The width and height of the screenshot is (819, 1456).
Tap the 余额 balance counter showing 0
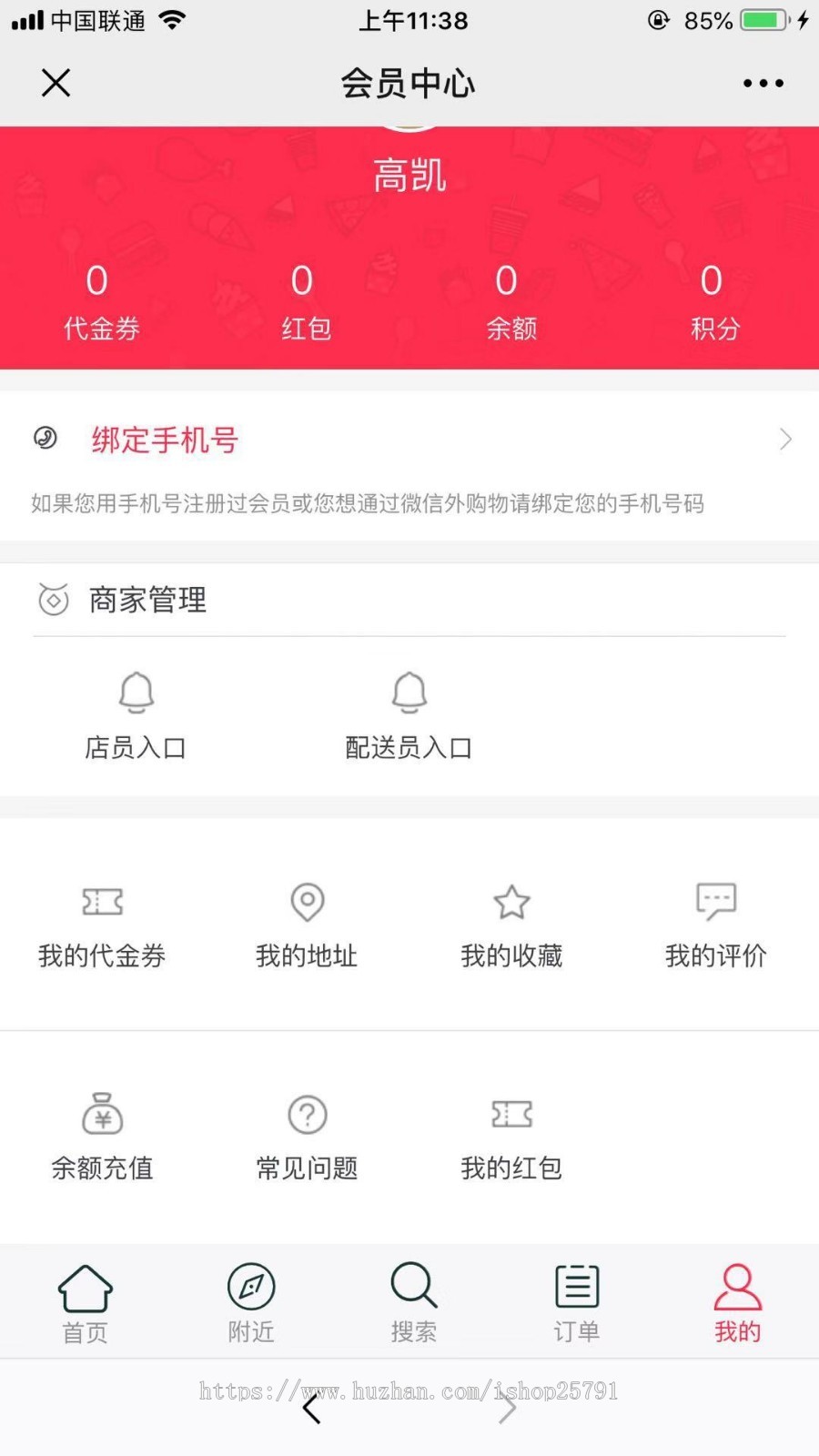tap(507, 300)
